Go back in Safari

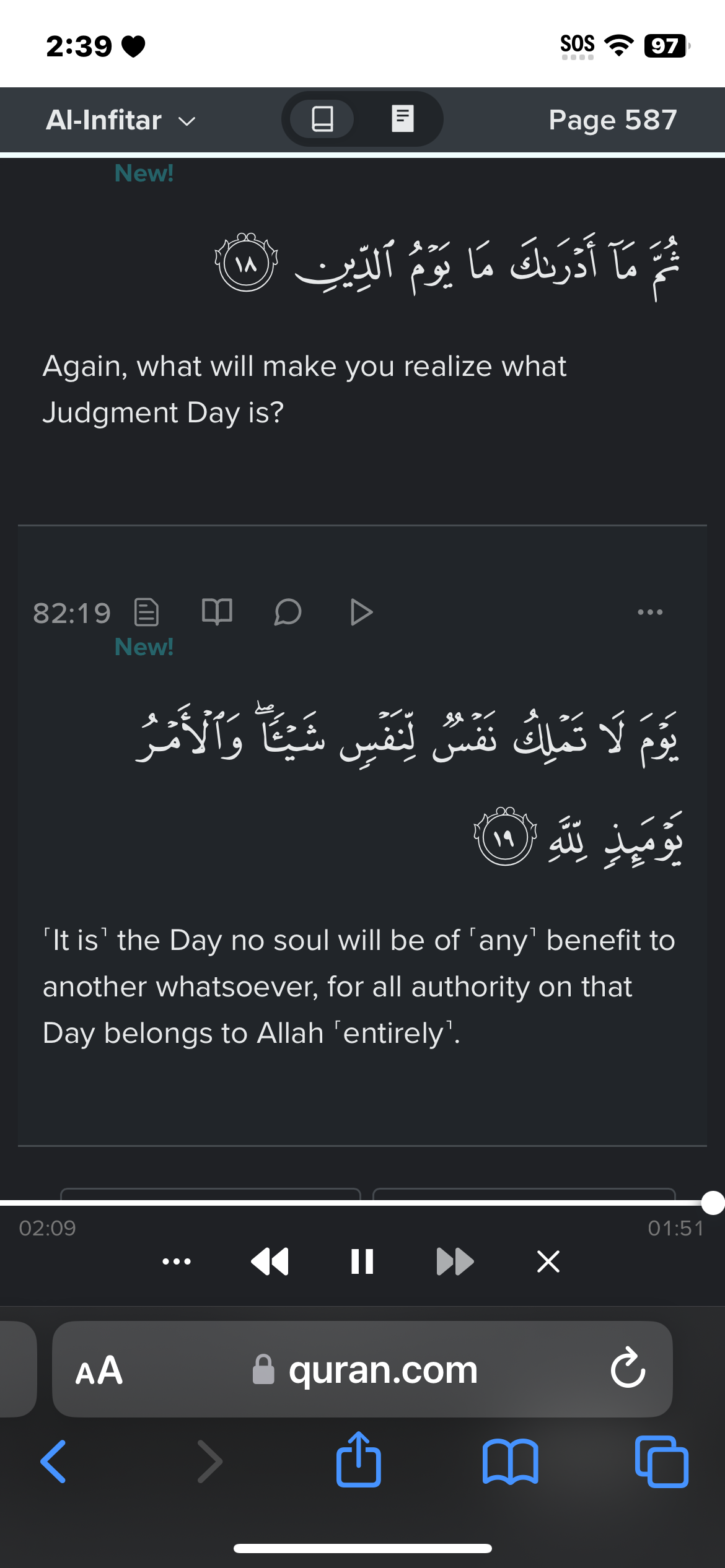[53, 1461]
